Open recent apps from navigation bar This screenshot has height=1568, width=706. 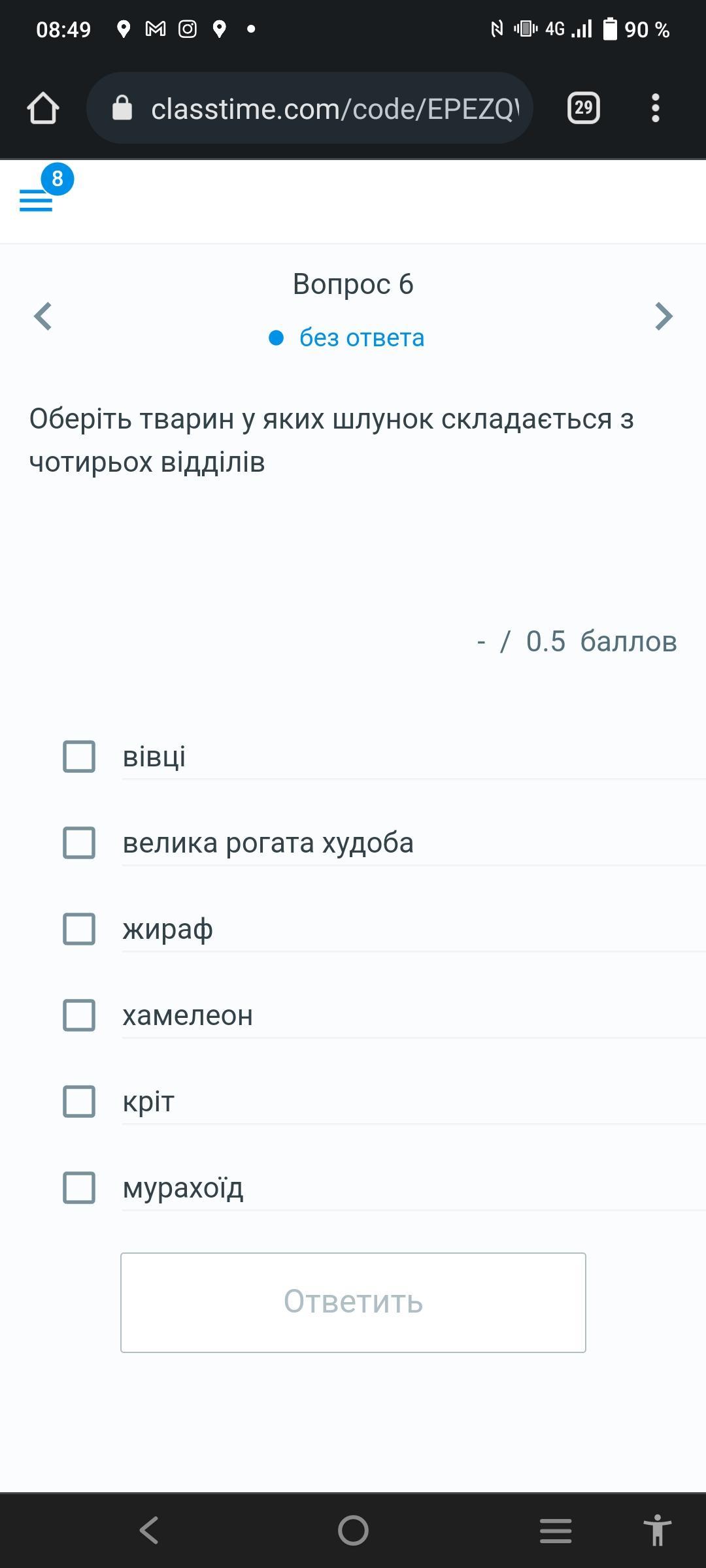coord(556,1530)
